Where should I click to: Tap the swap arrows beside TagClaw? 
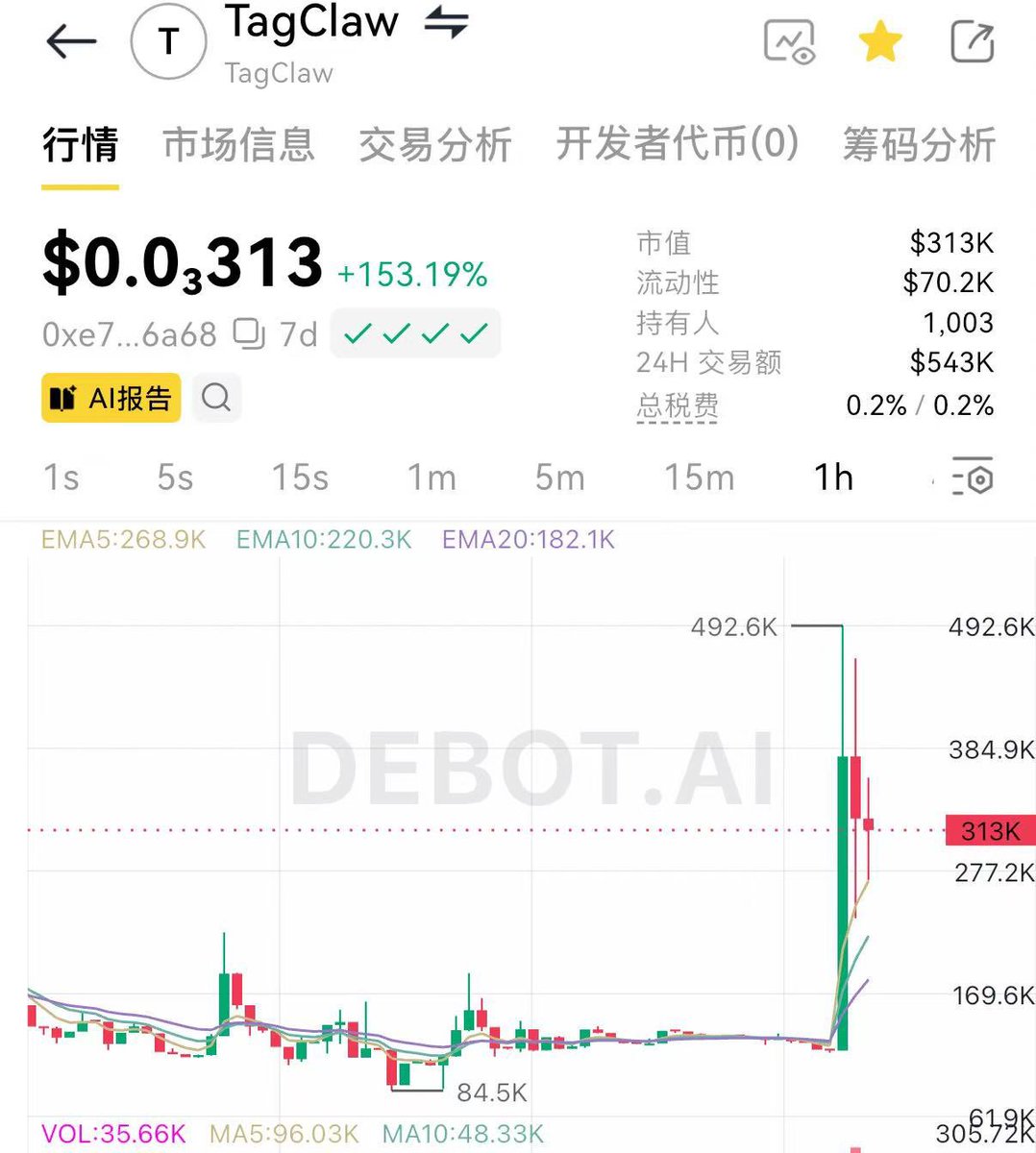tap(446, 24)
